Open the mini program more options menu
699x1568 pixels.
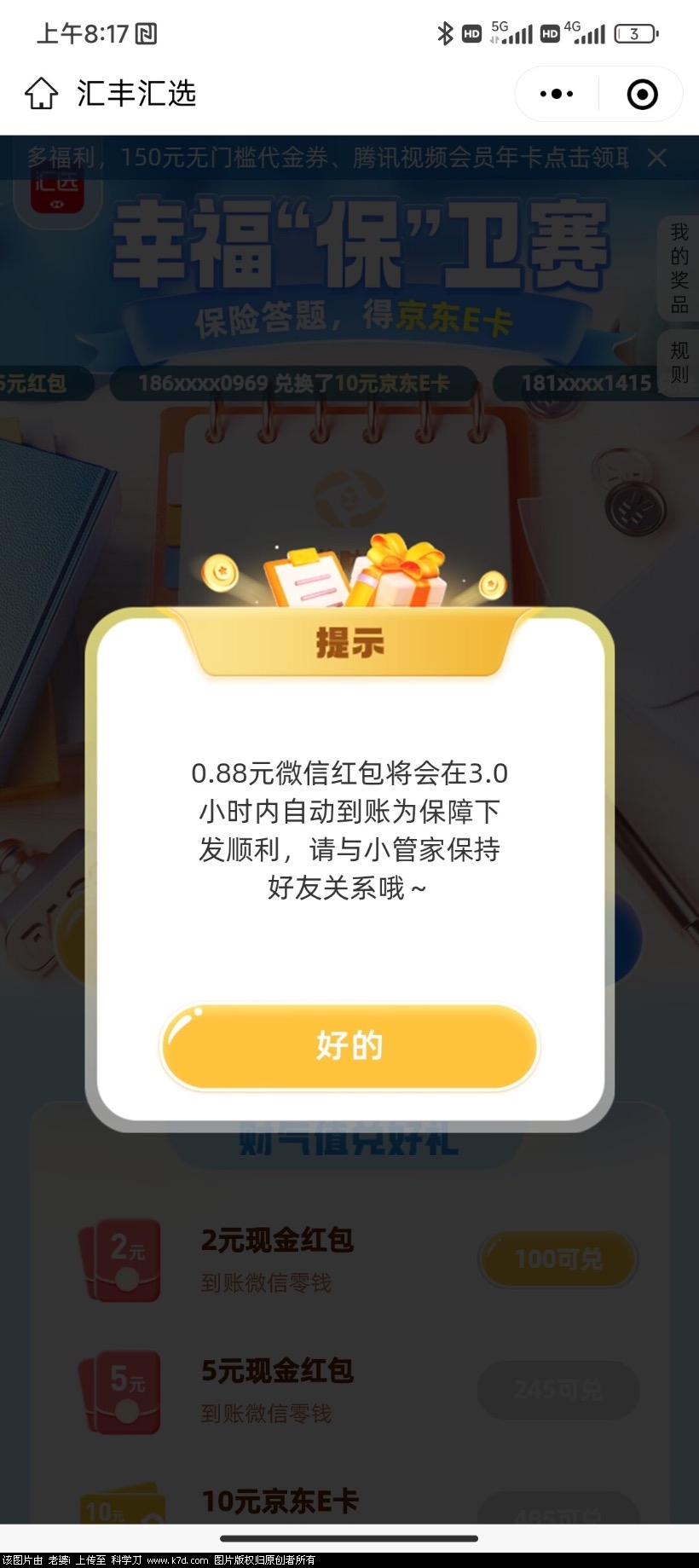pos(557,94)
